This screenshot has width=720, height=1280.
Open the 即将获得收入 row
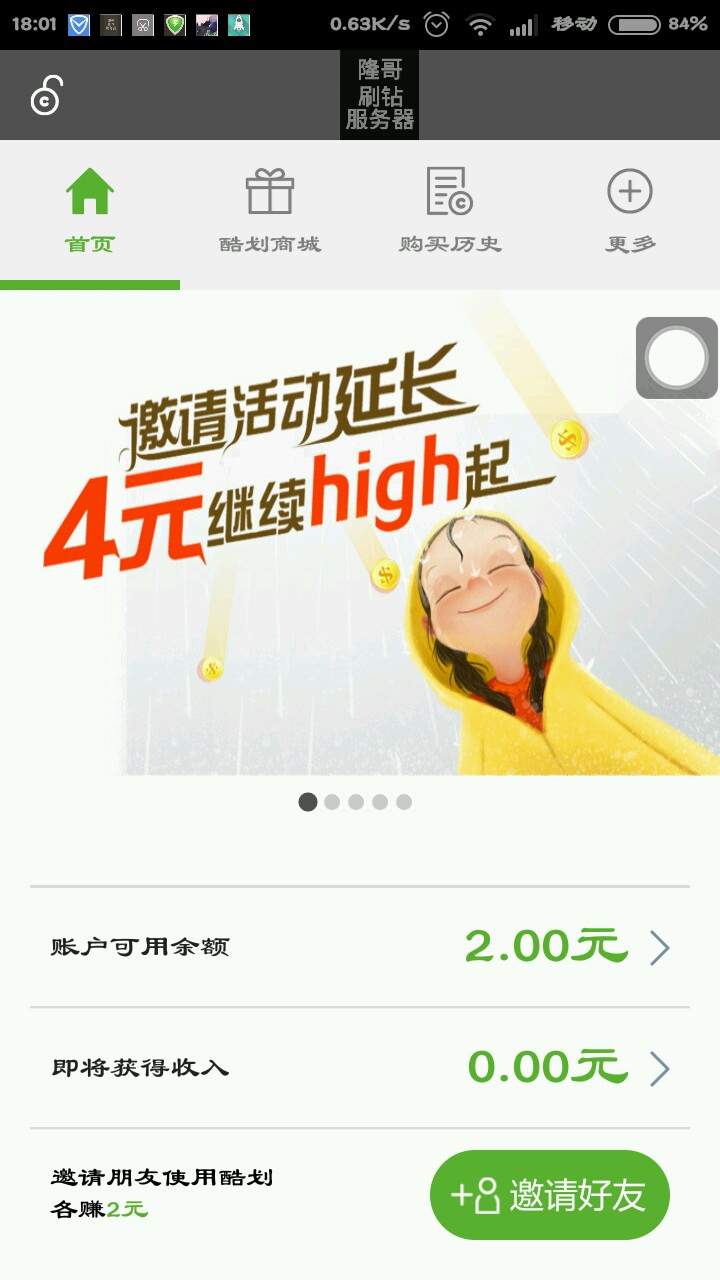pos(360,1068)
